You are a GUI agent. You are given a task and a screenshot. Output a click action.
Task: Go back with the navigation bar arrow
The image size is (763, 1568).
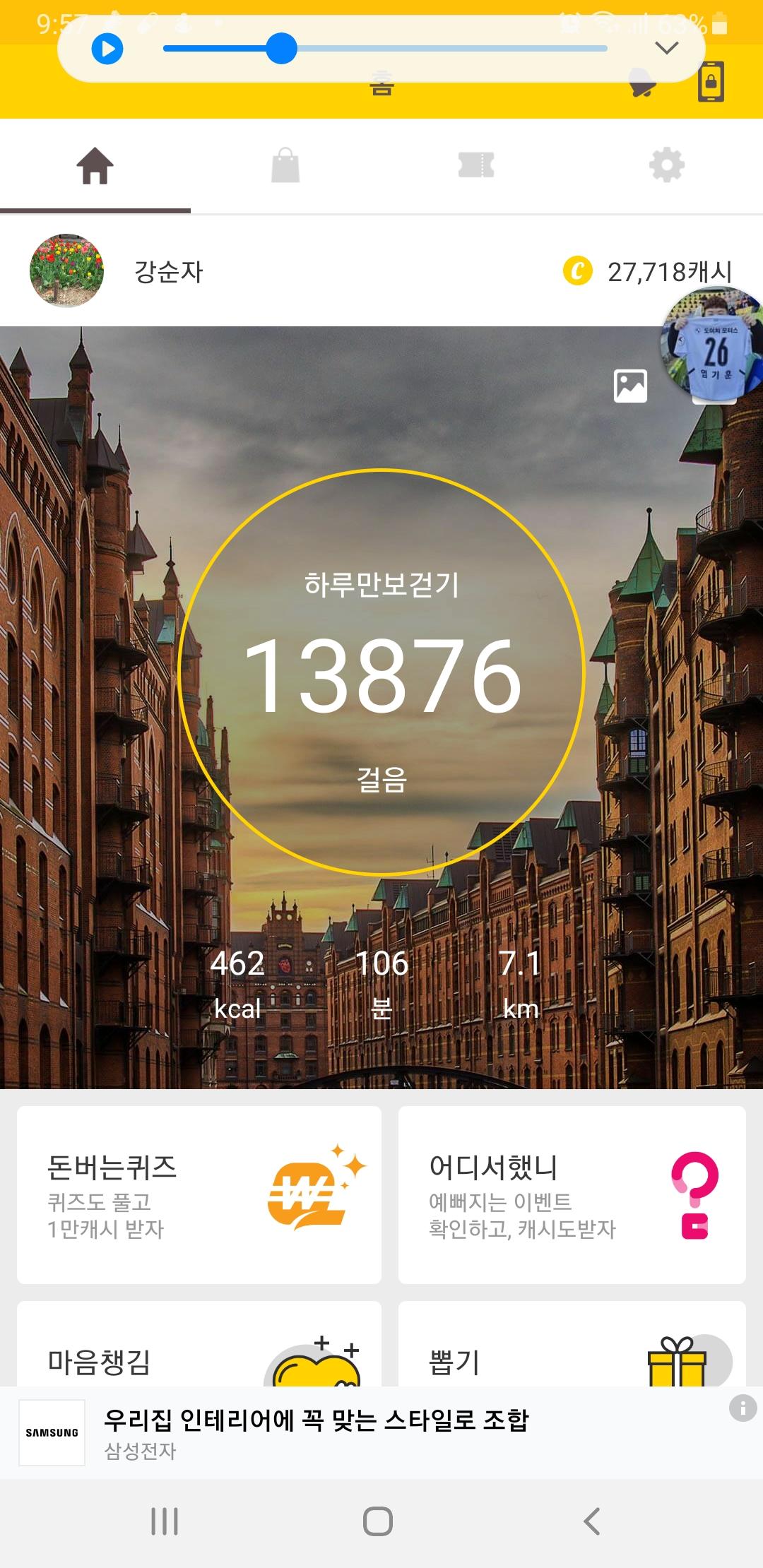pos(592,1521)
